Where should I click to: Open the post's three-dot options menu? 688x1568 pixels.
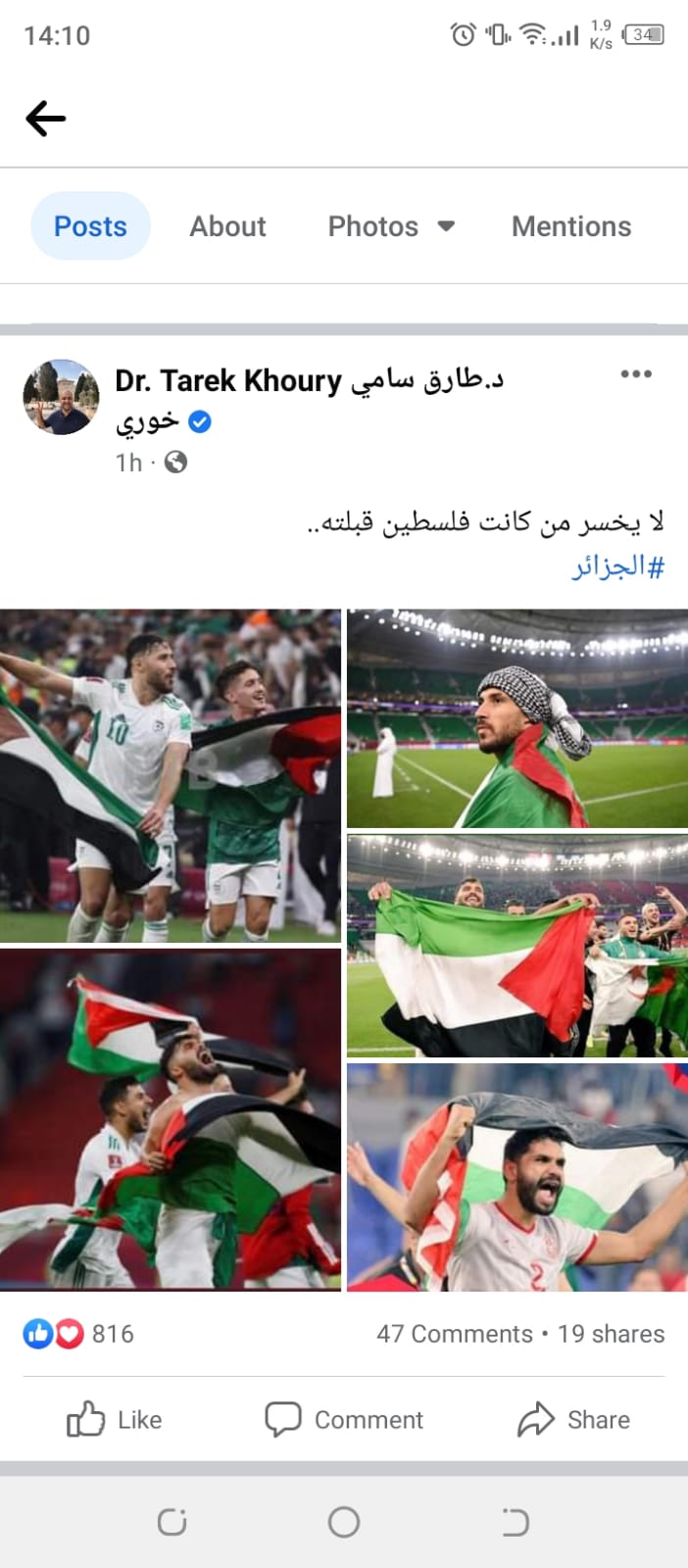(635, 374)
